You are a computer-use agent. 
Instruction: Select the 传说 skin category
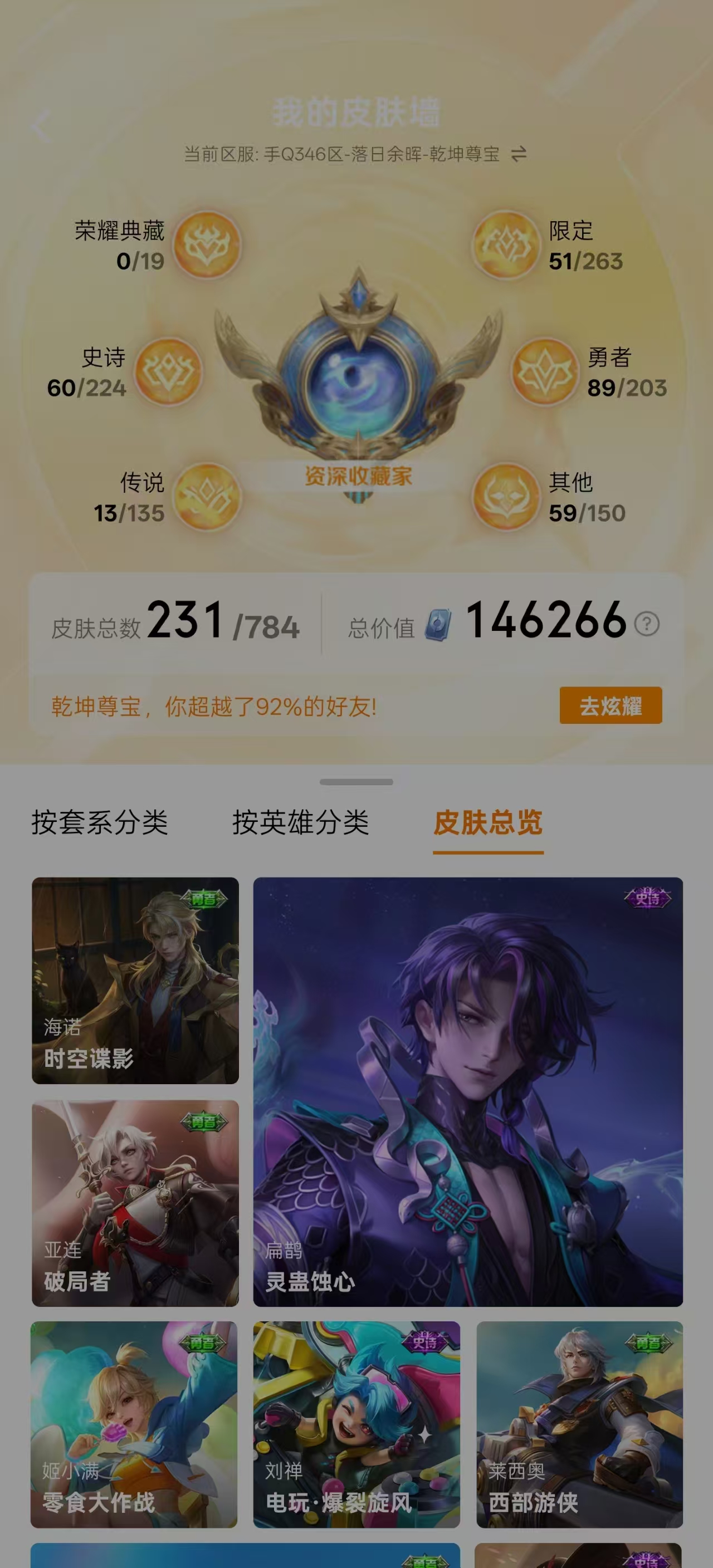click(x=207, y=497)
